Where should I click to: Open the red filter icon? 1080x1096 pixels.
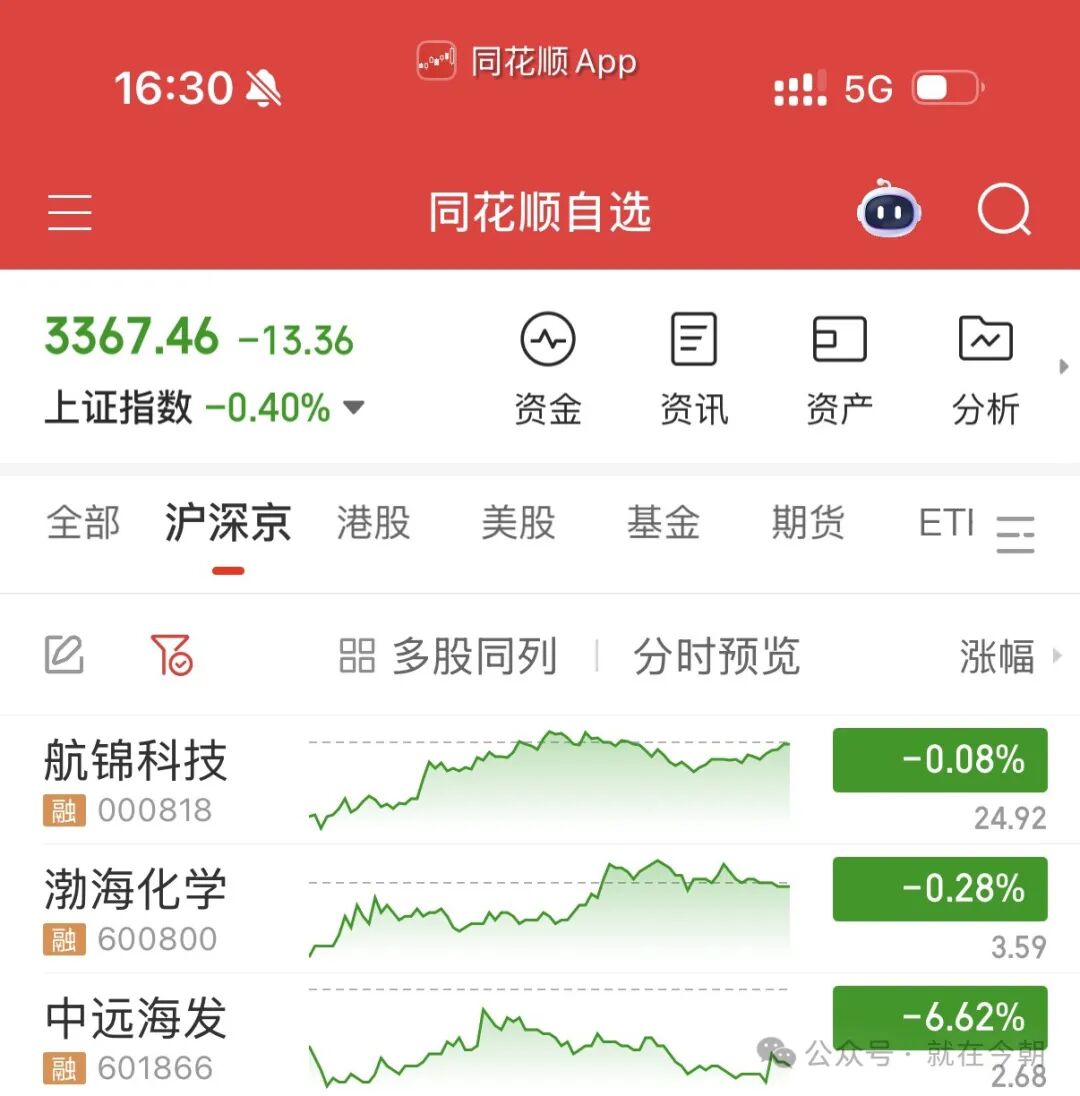[x=171, y=656]
